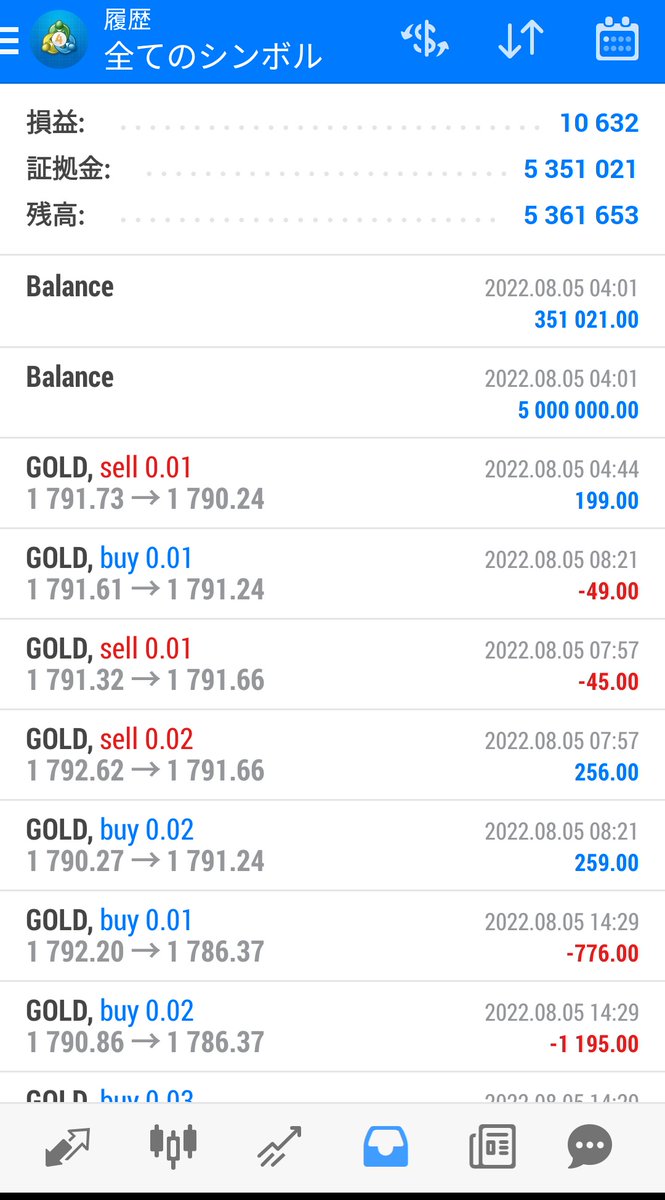Select the History tab

pyautogui.click(x=385, y=1146)
